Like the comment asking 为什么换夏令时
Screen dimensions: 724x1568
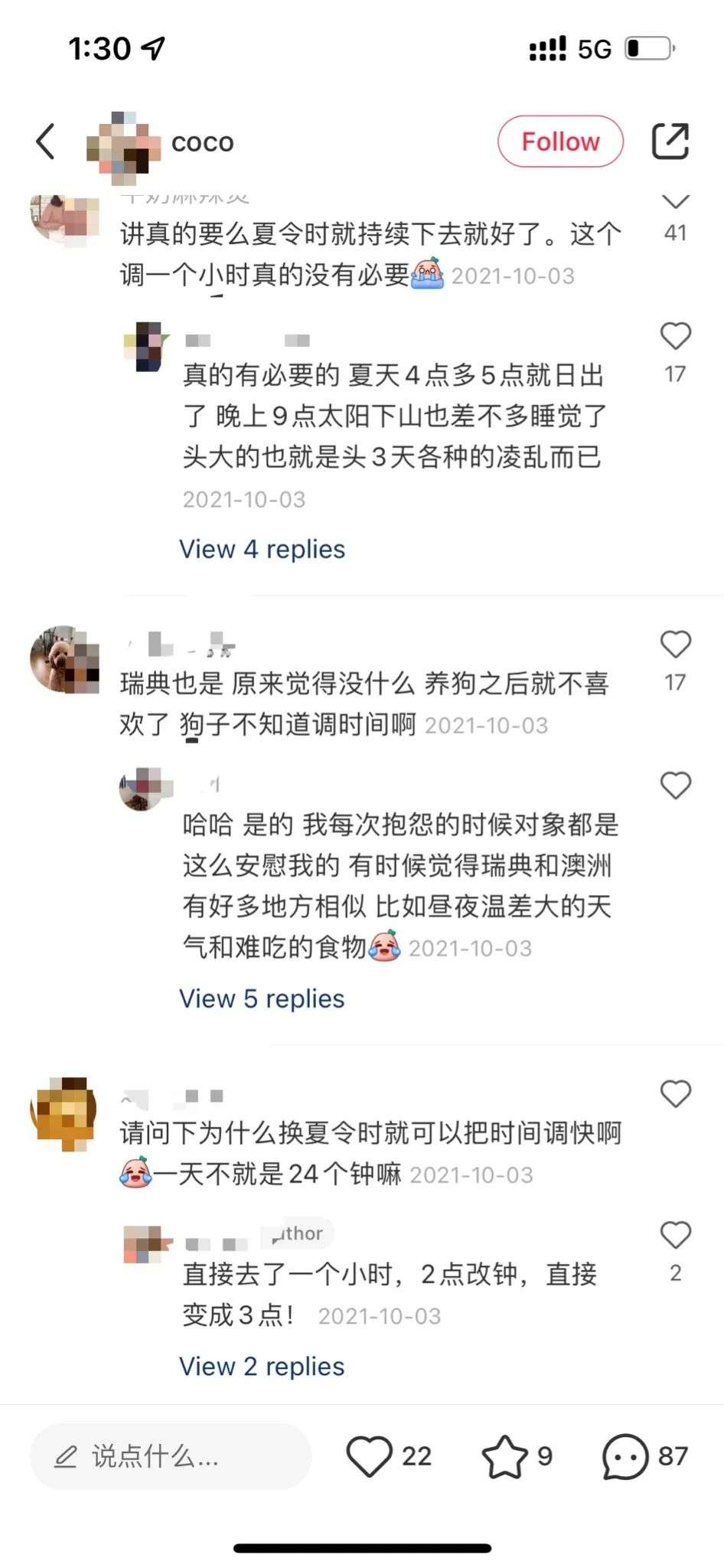[675, 1094]
